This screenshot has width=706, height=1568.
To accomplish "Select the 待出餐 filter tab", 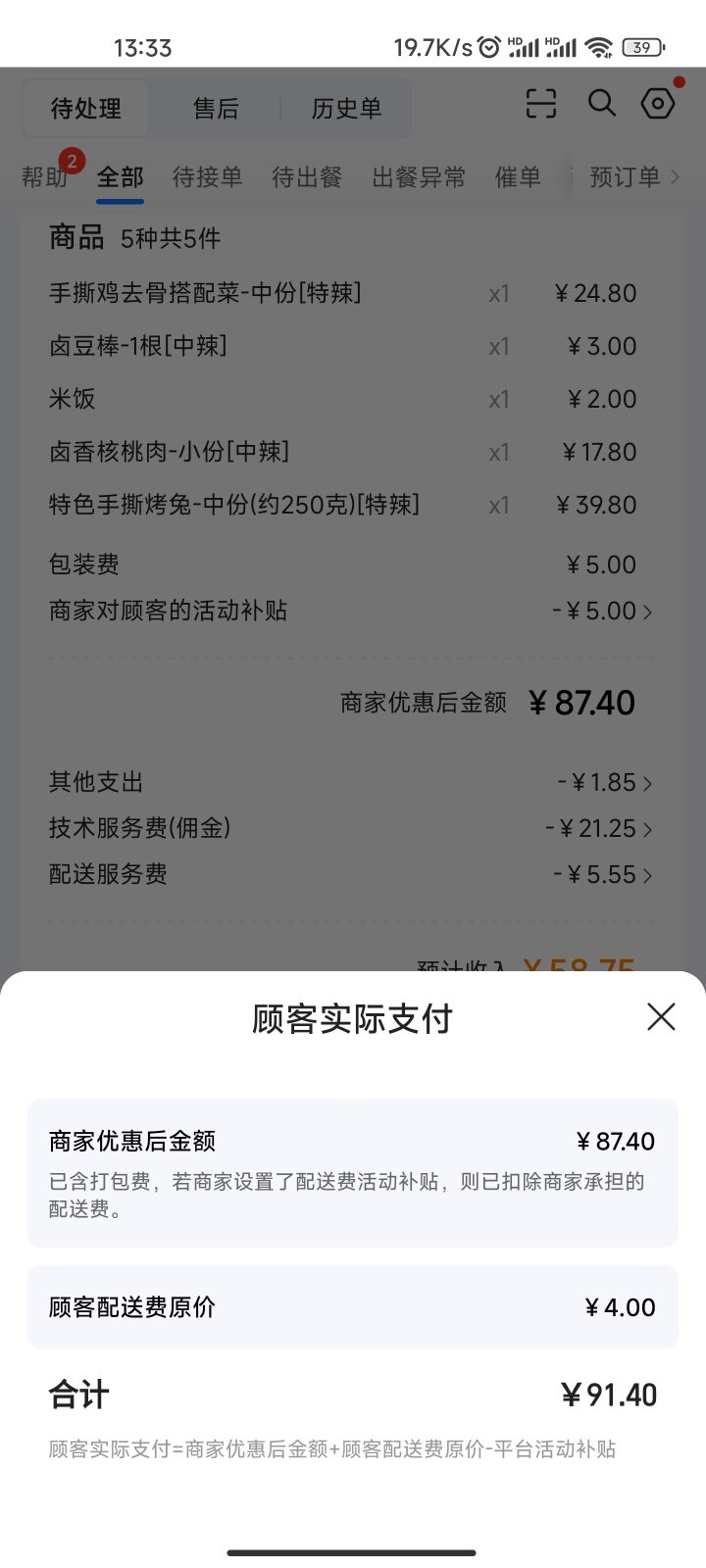I will coord(307,177).
